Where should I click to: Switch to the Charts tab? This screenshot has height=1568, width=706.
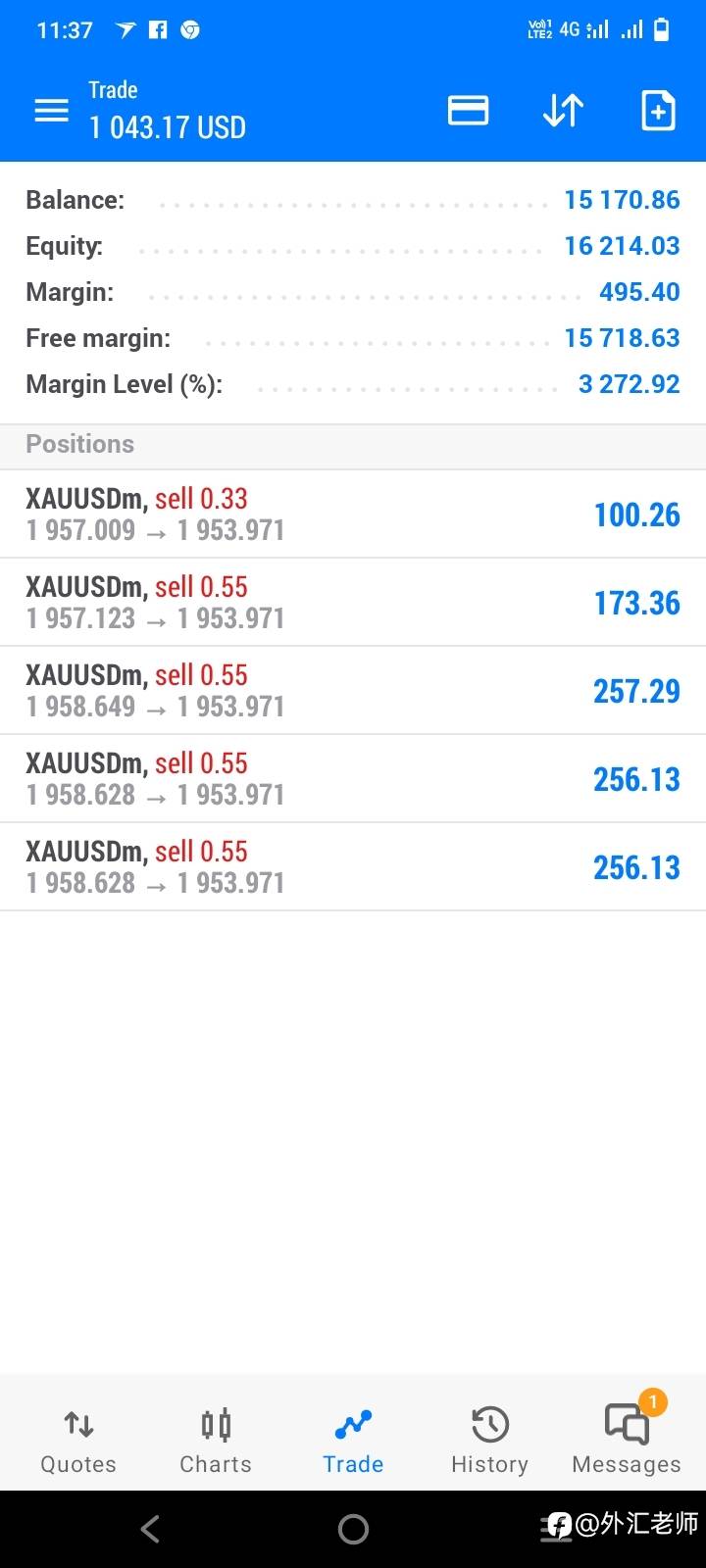pyautogui.click(x=216, y=1440)
